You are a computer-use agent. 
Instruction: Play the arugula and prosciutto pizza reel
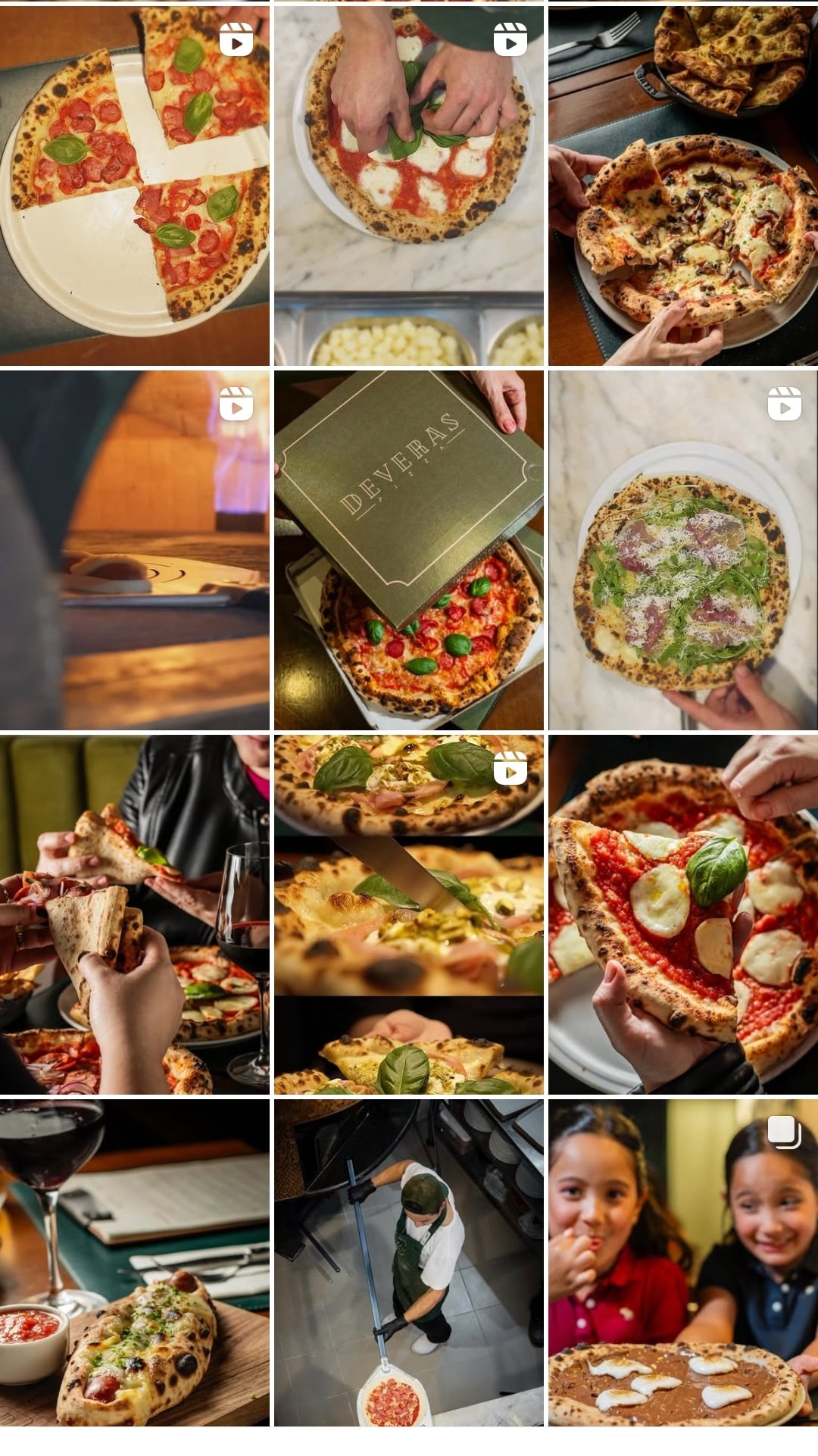pos(683,551)
